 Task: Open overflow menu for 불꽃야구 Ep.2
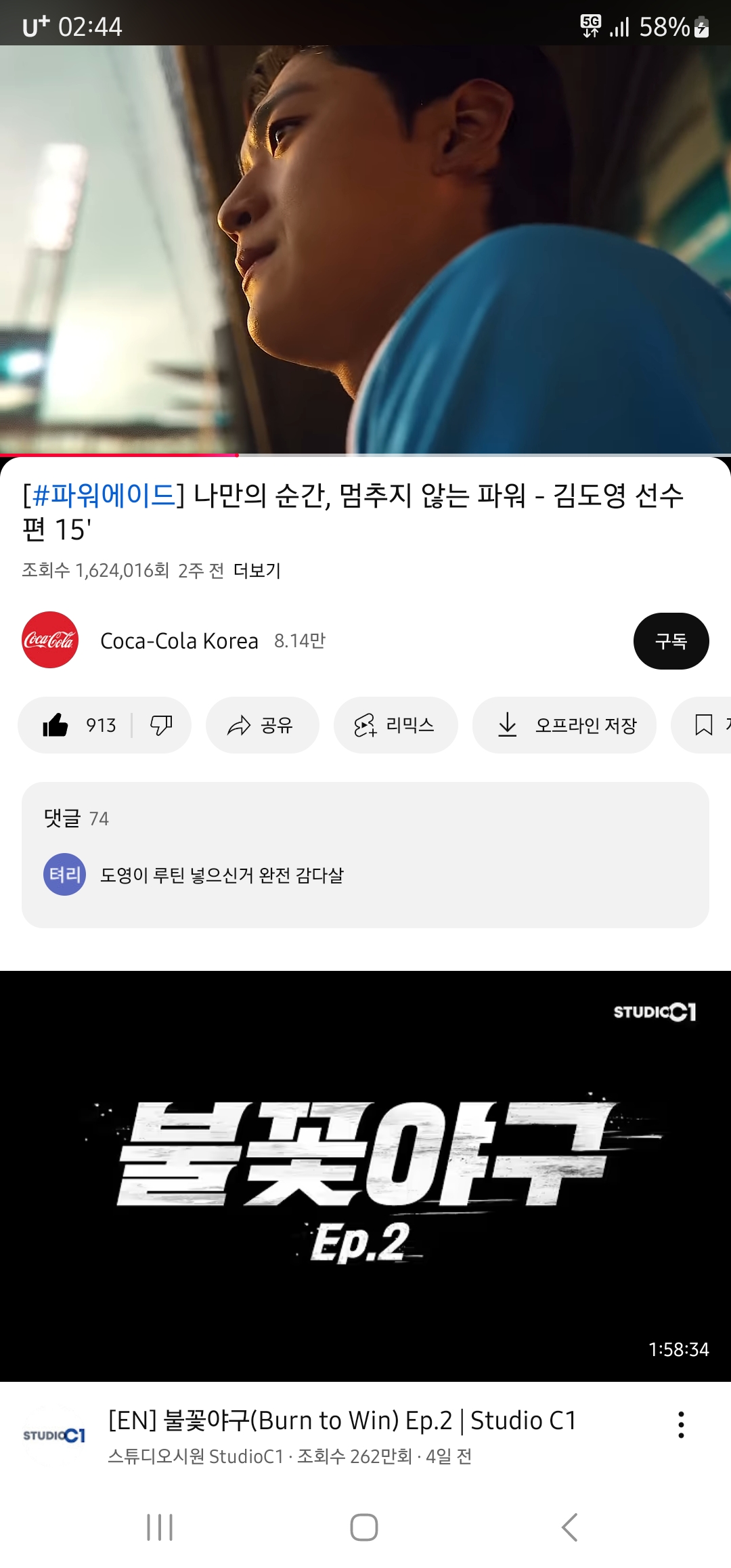pos(681,1424)
